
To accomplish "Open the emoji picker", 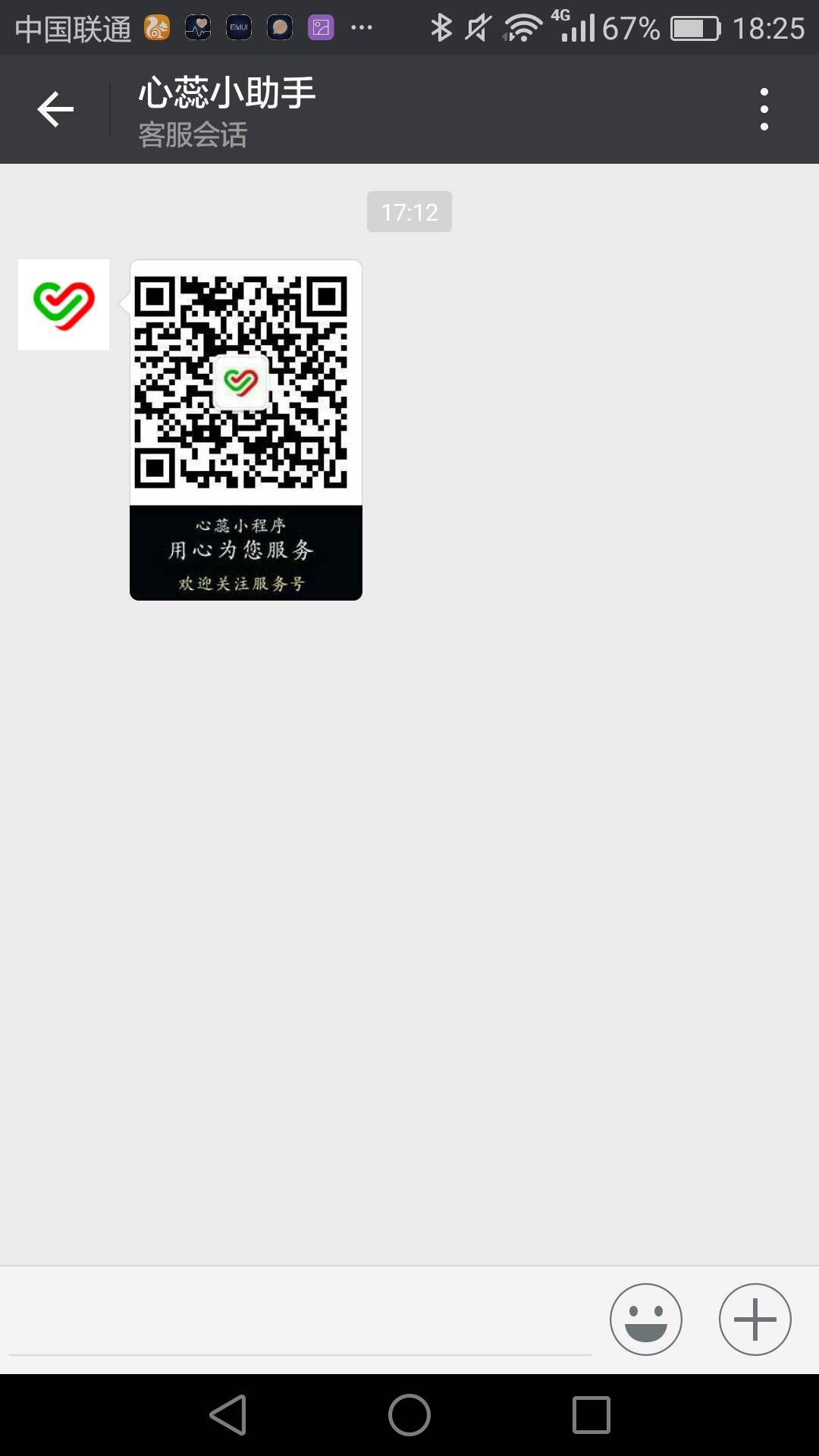I will pos(646,1319).
